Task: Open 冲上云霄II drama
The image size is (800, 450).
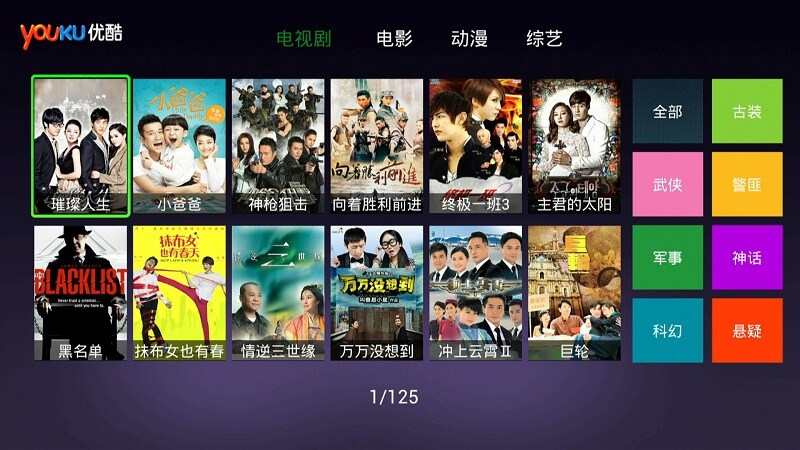Action: [476, 293]
